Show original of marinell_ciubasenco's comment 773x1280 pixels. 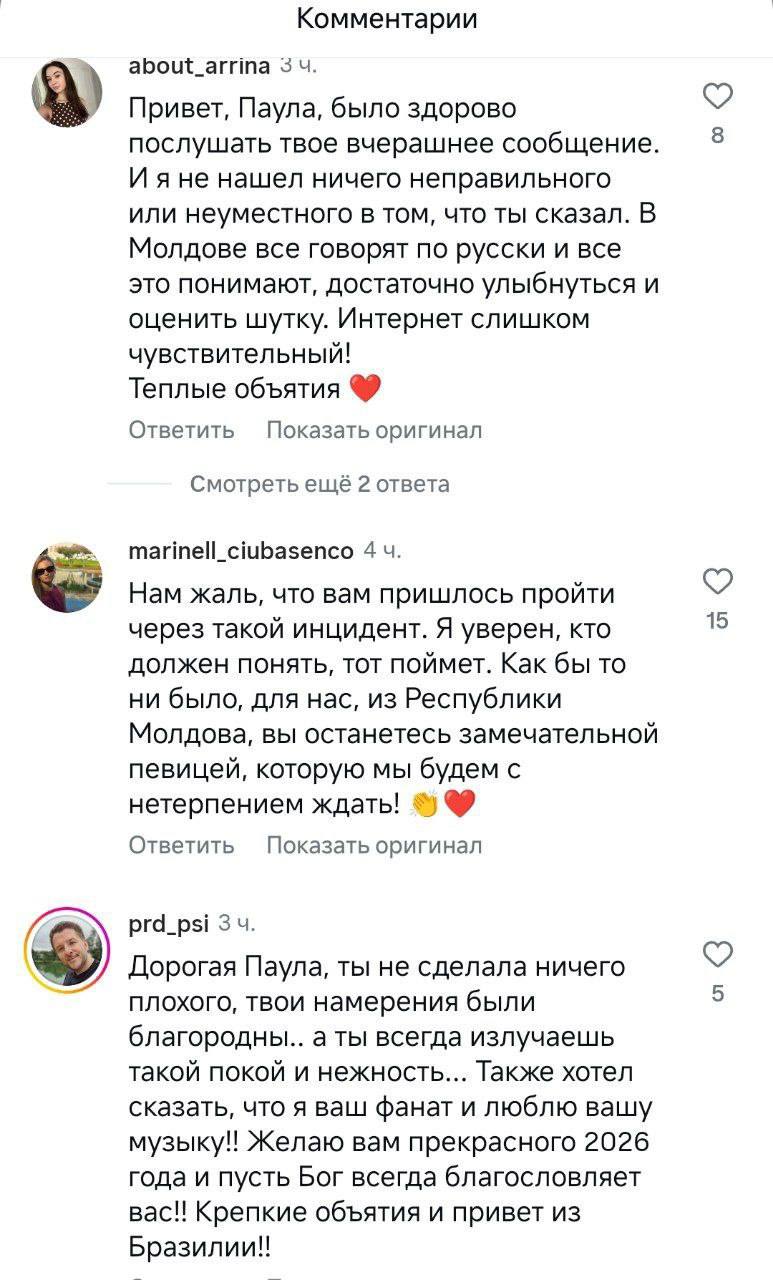click(x=374, y=845)
